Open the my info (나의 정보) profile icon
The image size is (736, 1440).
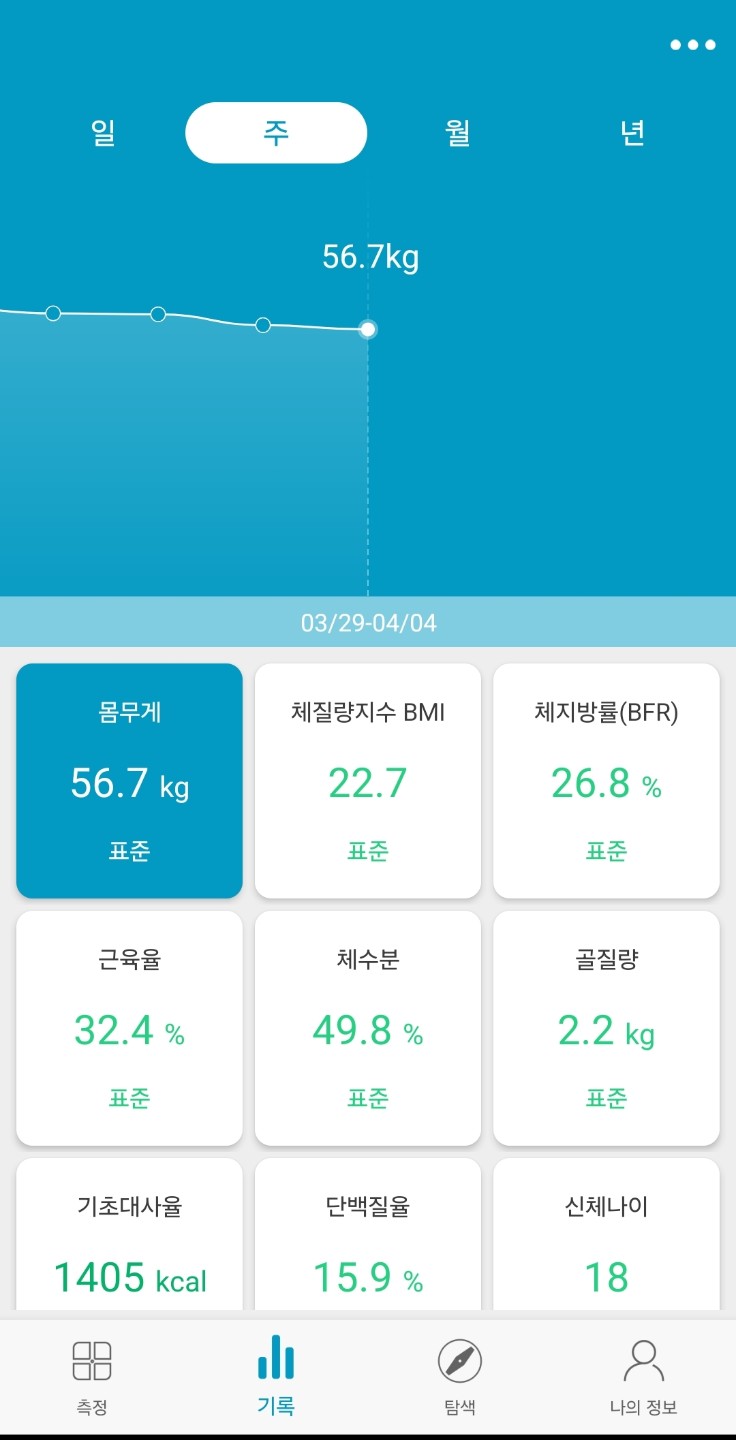644,1375
